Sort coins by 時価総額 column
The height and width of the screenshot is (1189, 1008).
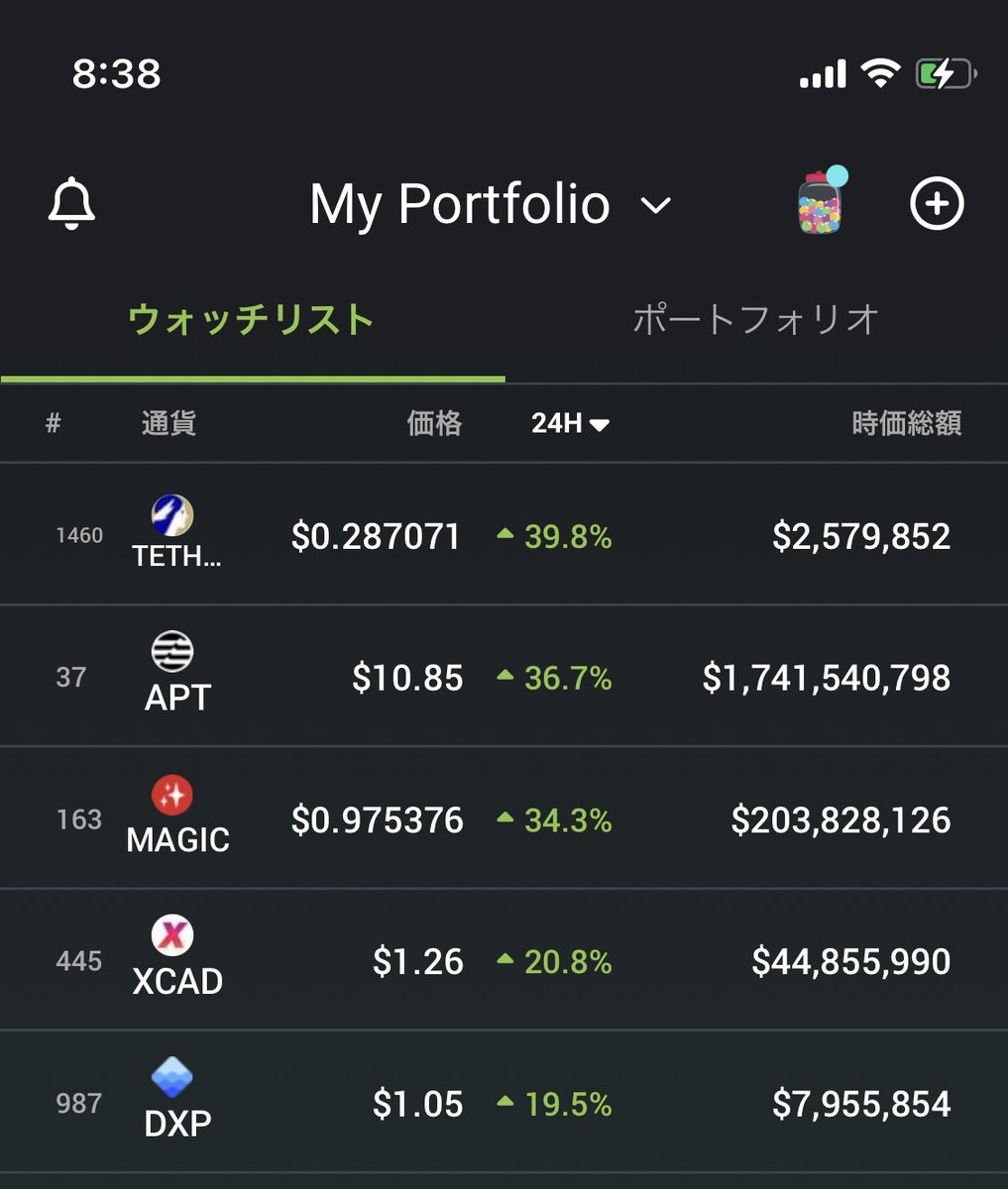pos(906,424)
